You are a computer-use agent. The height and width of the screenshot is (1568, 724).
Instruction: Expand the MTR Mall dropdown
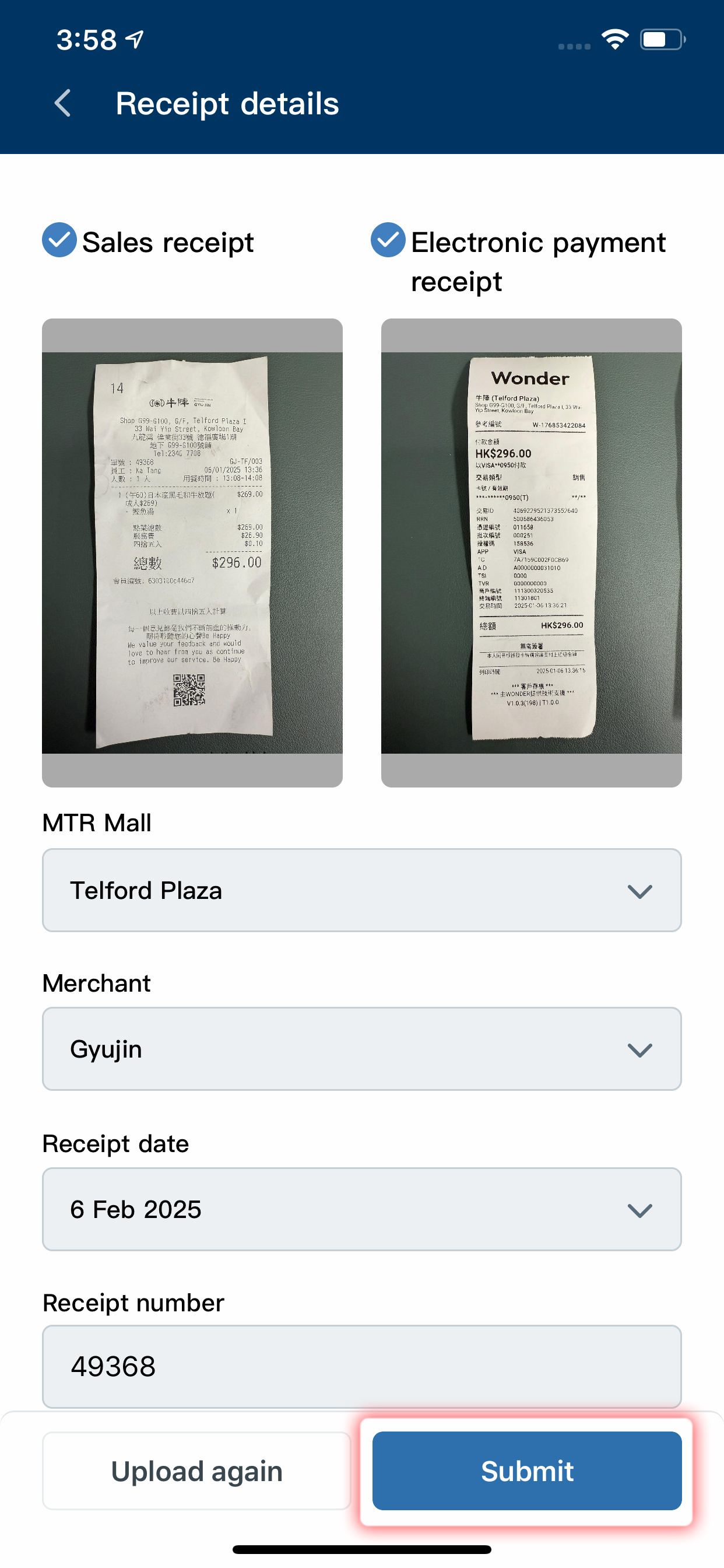(x=361, y=890)
